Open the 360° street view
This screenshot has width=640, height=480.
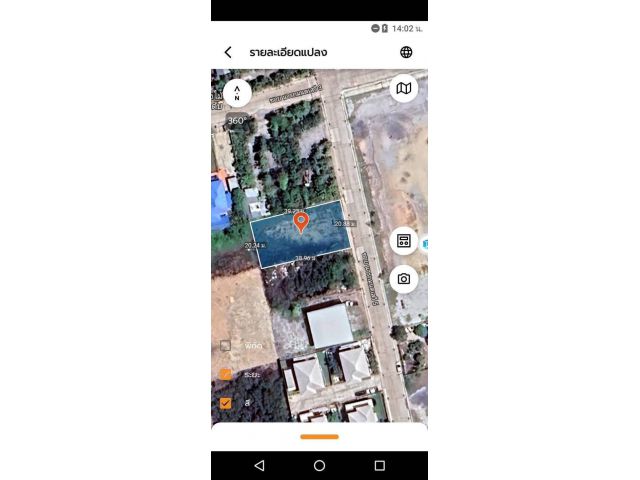pos(237,120)
